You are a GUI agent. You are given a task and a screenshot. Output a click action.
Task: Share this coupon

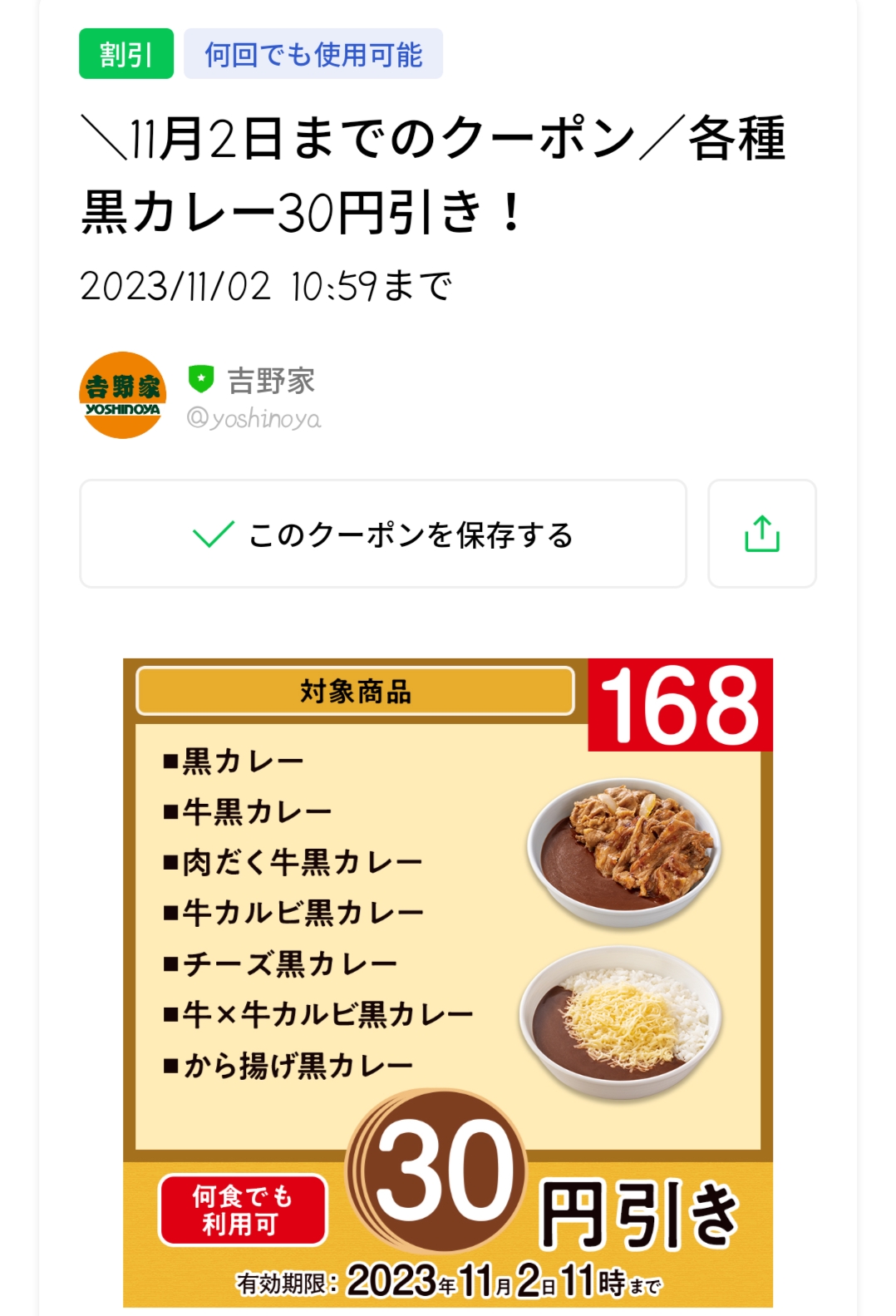click(761, 534)
